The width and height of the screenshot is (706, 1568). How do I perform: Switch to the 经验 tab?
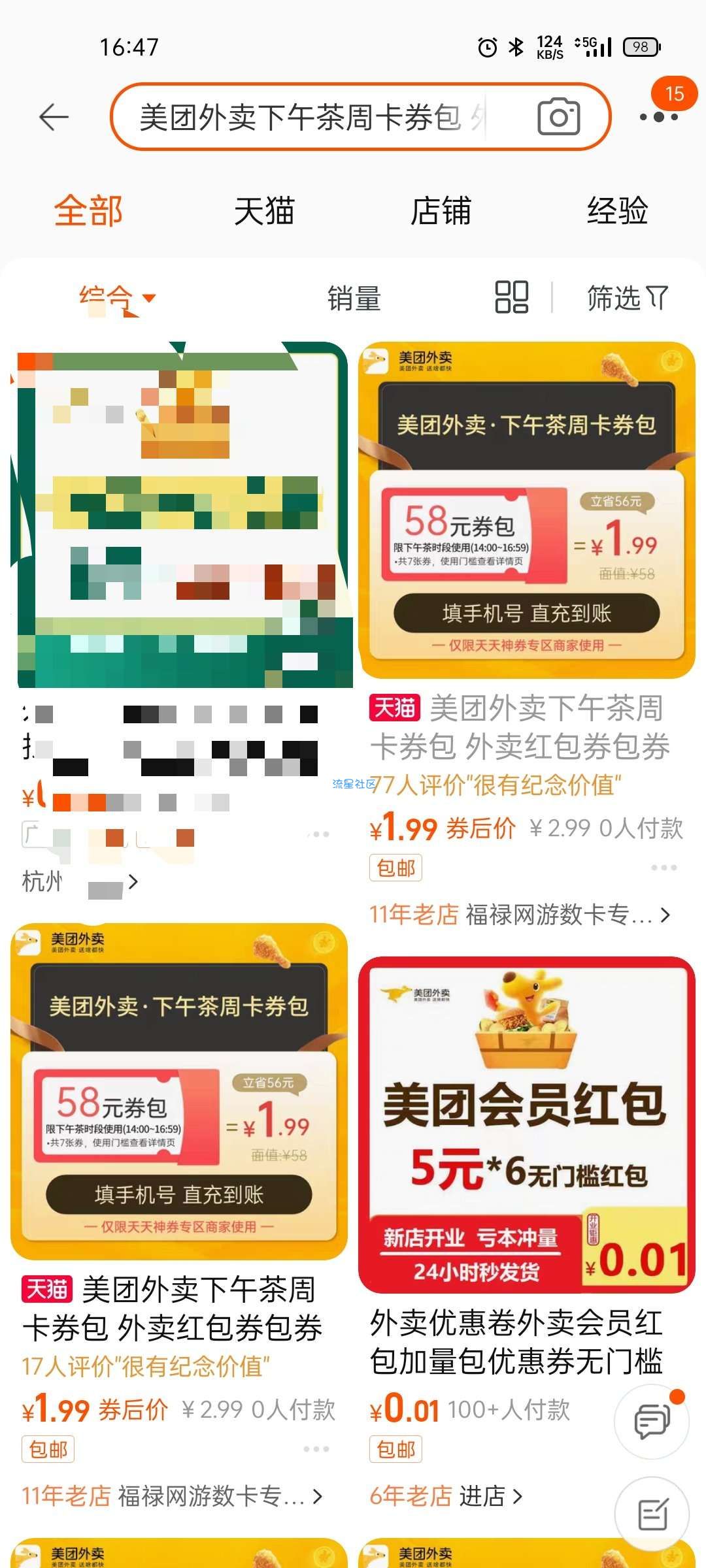(x=617, y=211)
